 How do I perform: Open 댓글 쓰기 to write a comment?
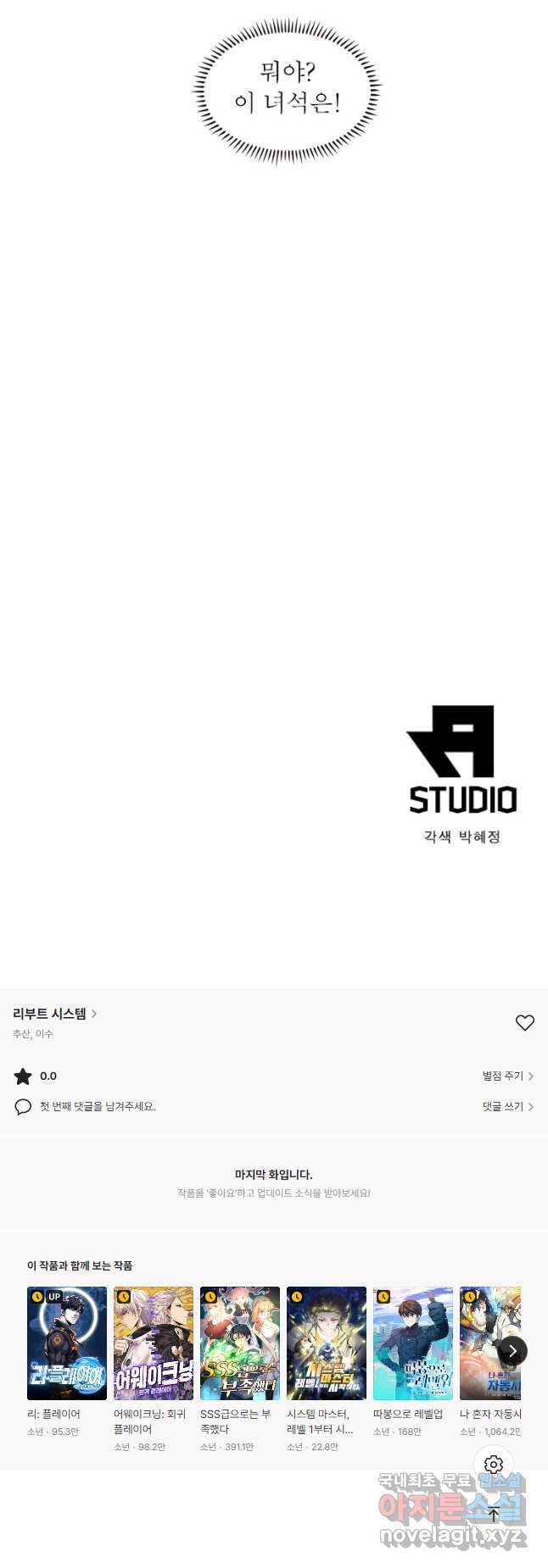[508, 1106]
